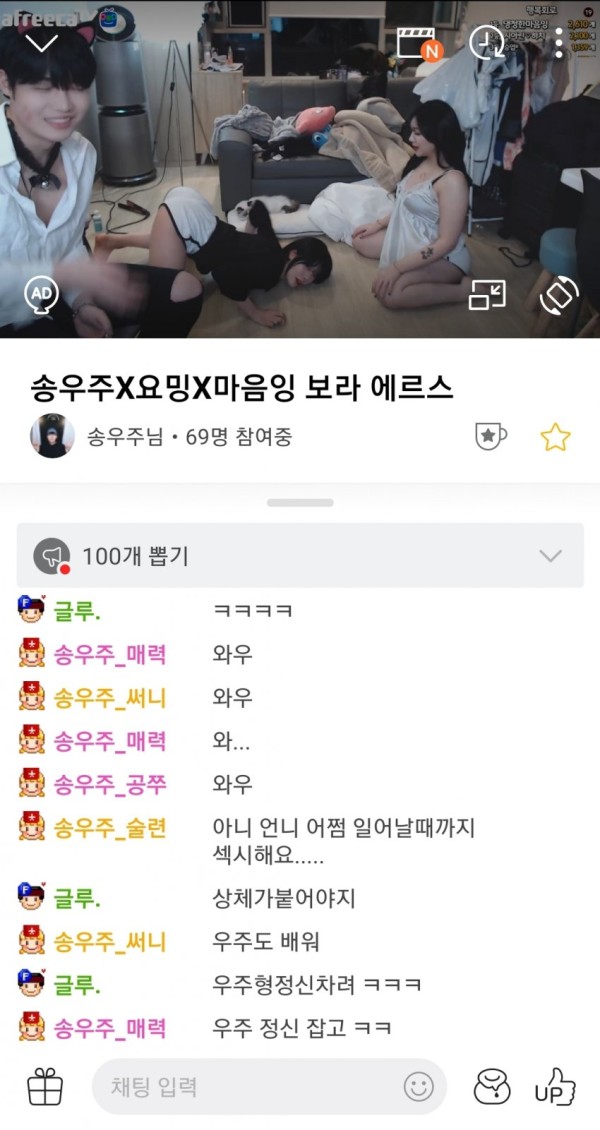Screen dimensions: 600x1130
Task: Open the clip recording icon
Action: [x=417, y=44]
